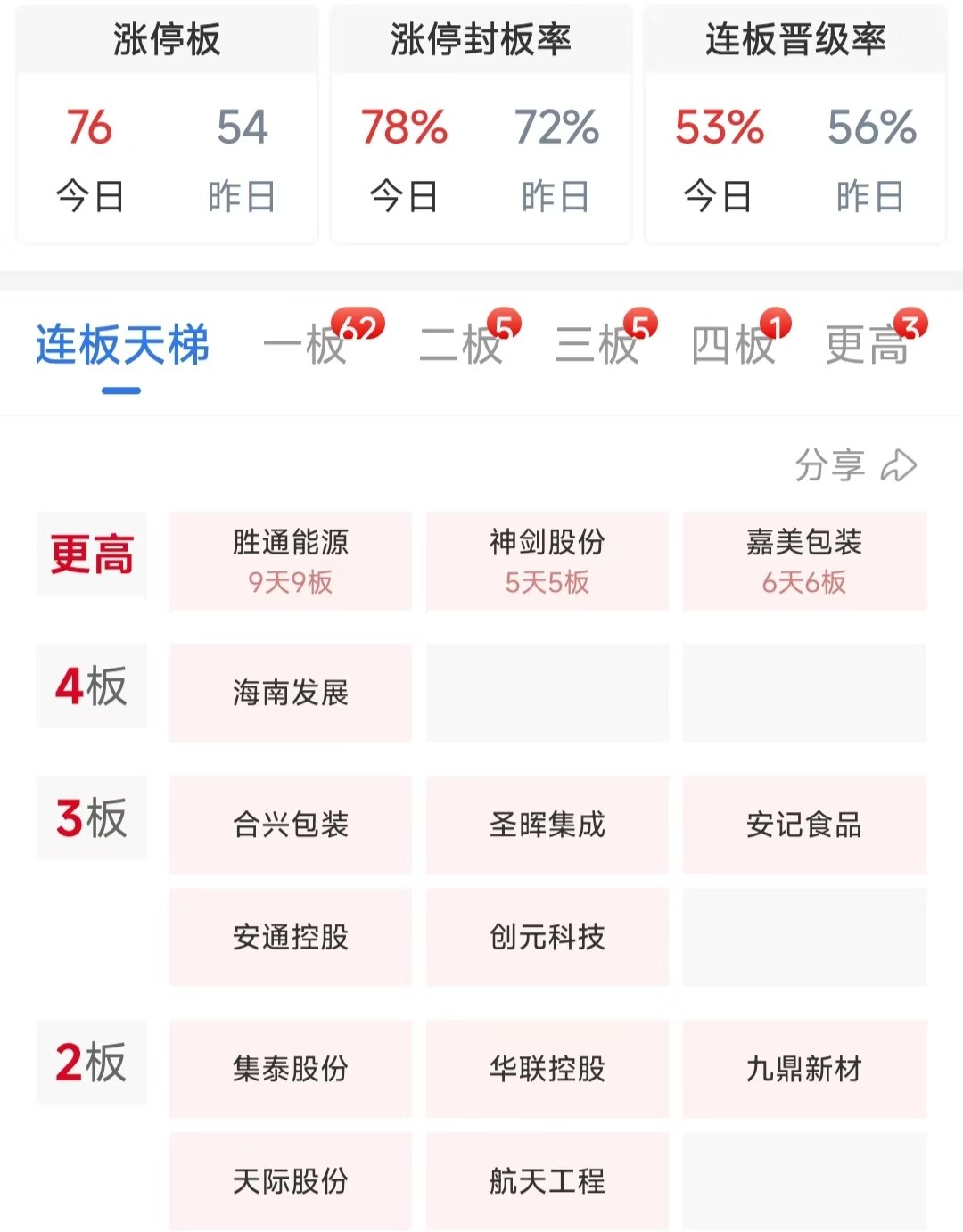Screen dimensions: 963x1232
Task: Open 九鼎新材 stock tile
Action: click(804, 1068)
